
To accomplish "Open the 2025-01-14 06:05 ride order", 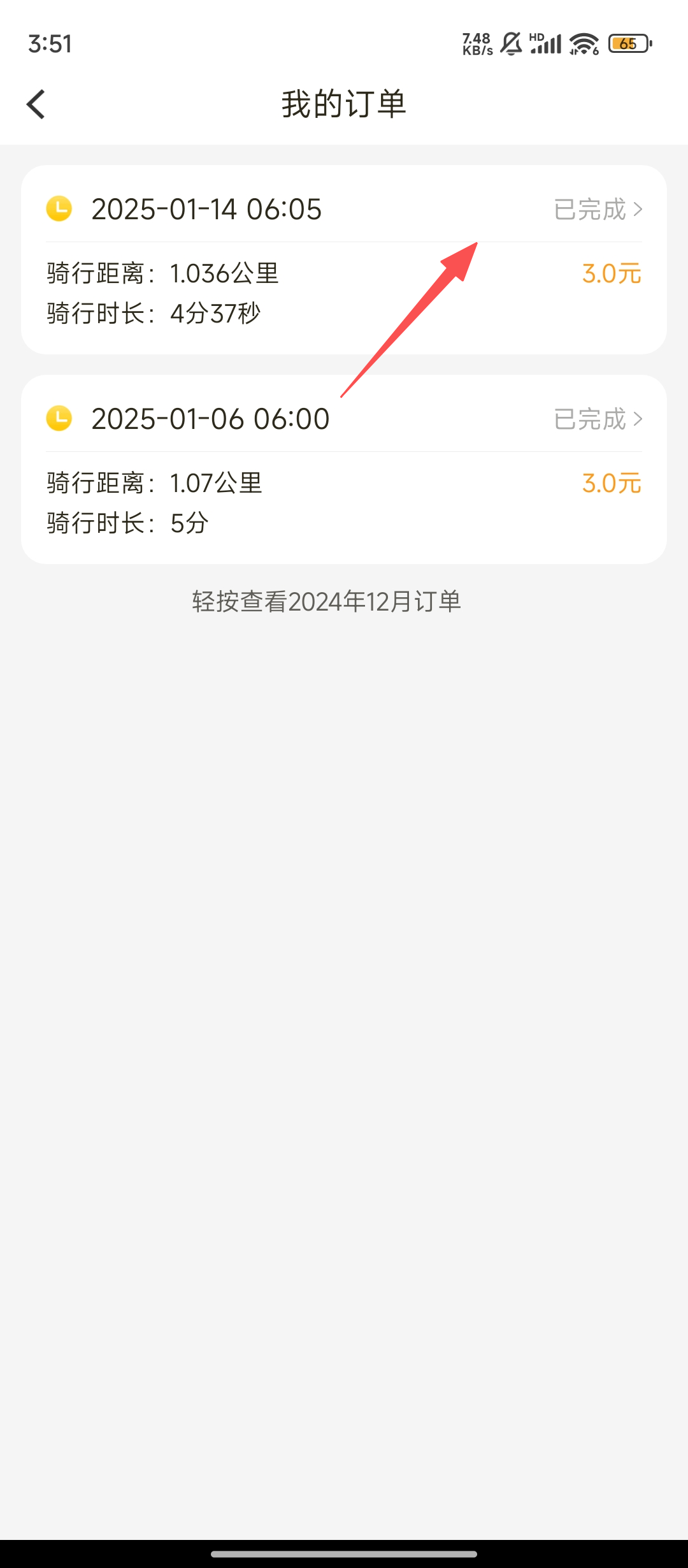I will [343, 260].
